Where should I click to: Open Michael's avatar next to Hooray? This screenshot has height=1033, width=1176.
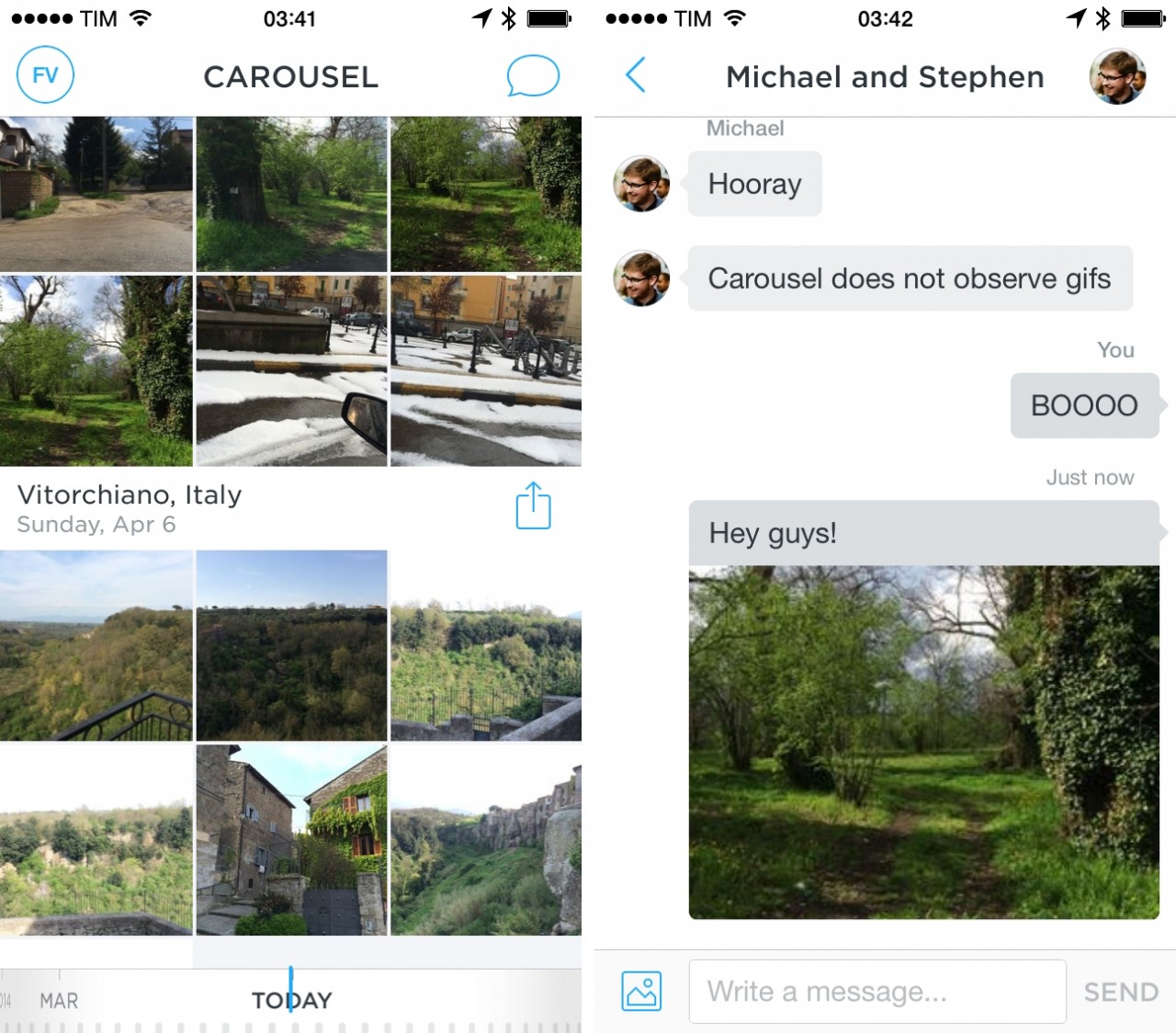click(641, 184)
